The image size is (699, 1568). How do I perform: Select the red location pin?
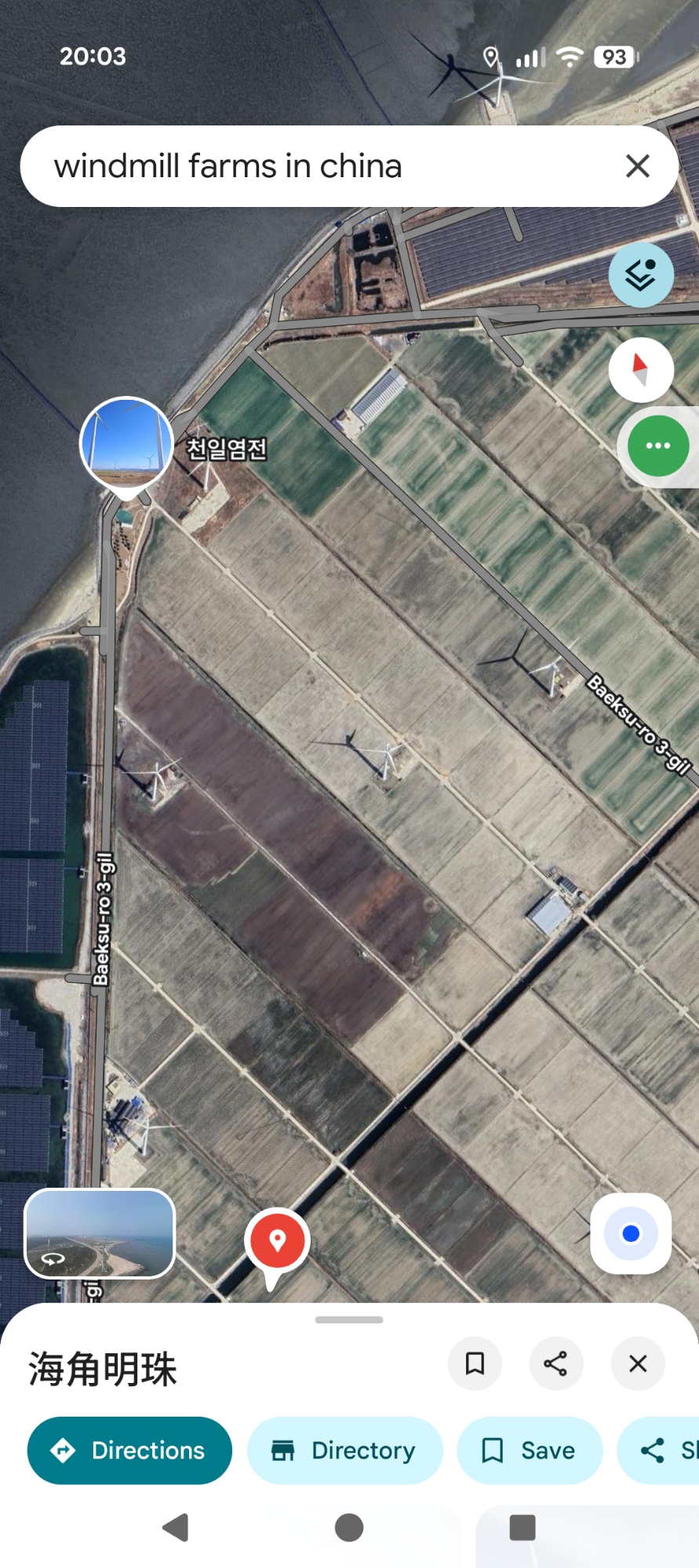tap(277, 1241)
